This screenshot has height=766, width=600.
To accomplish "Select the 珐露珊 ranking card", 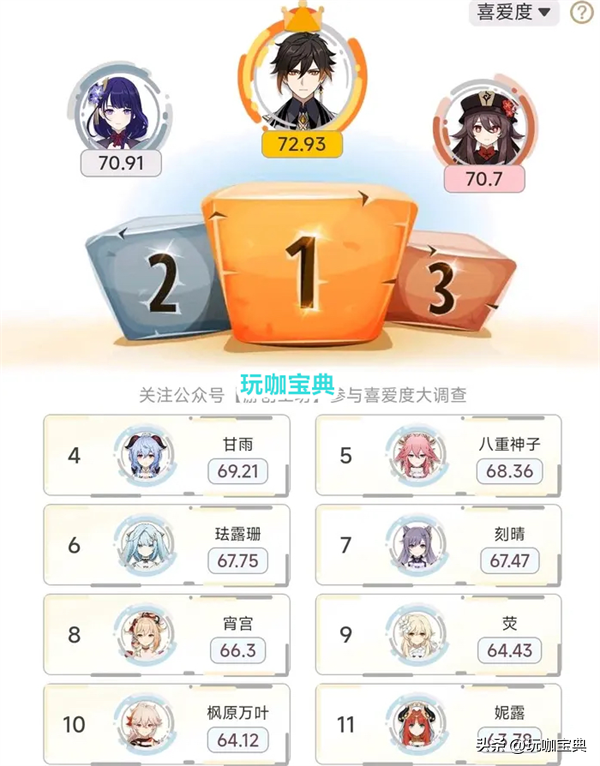I will pyautogui.click(x=167, y=545).
